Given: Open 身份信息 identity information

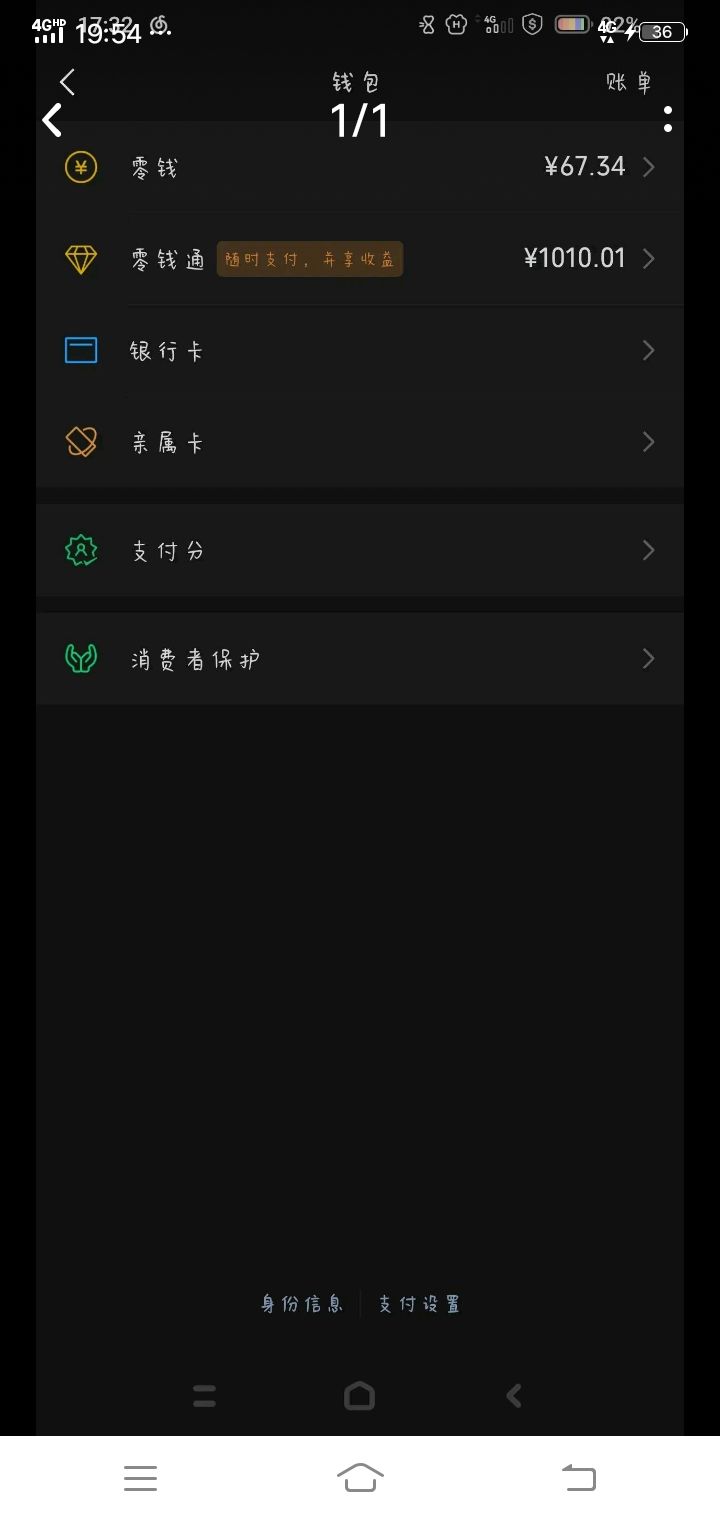Looking at the screenshot, I should tap(303, 1303).
